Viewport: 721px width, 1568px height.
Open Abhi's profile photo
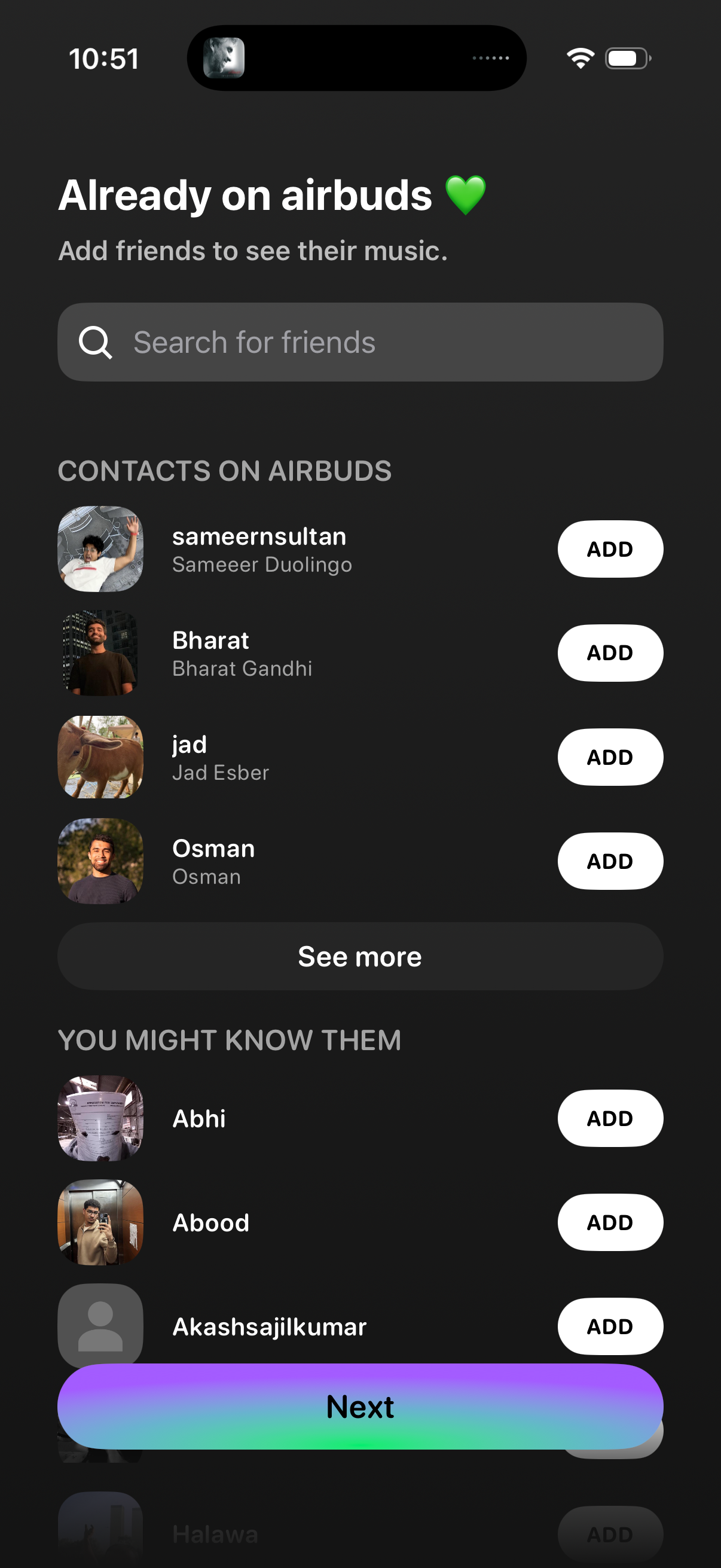[x=99, y=1119]
